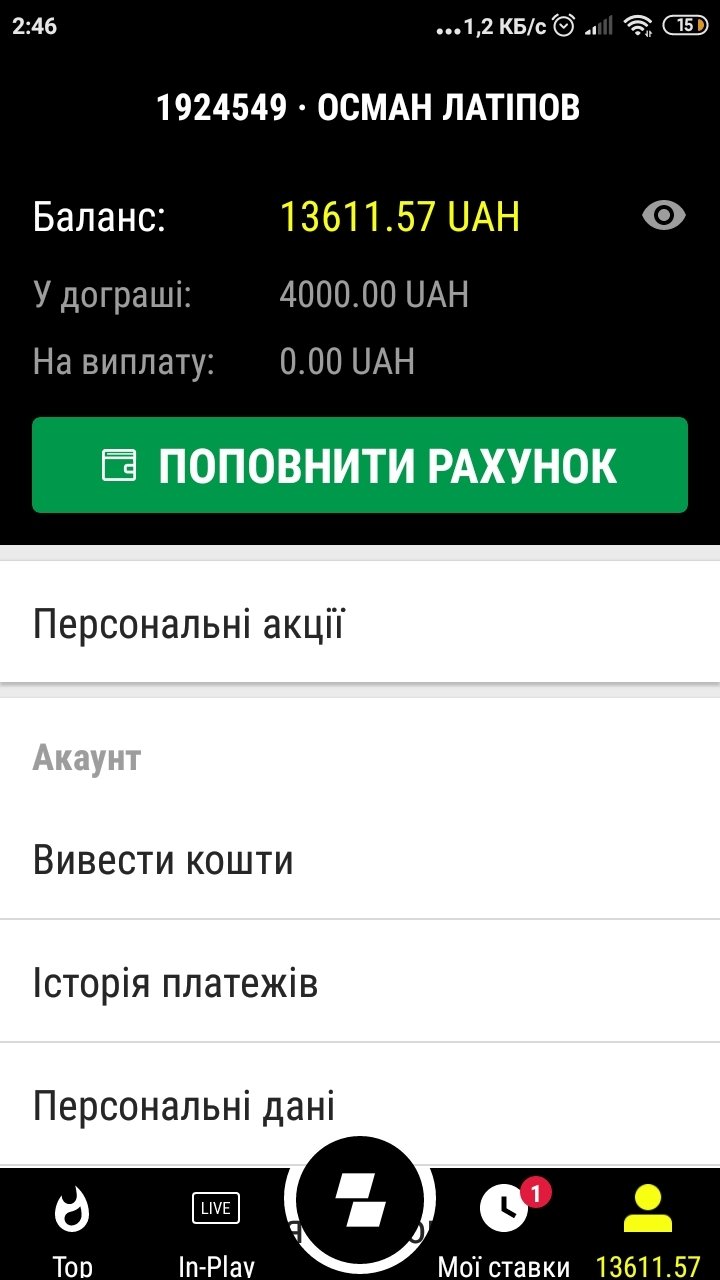Open Персональні дані settings
The height and width of the screenshot is (1280, 720).
pyautogui.click(x=360, y=1106)
